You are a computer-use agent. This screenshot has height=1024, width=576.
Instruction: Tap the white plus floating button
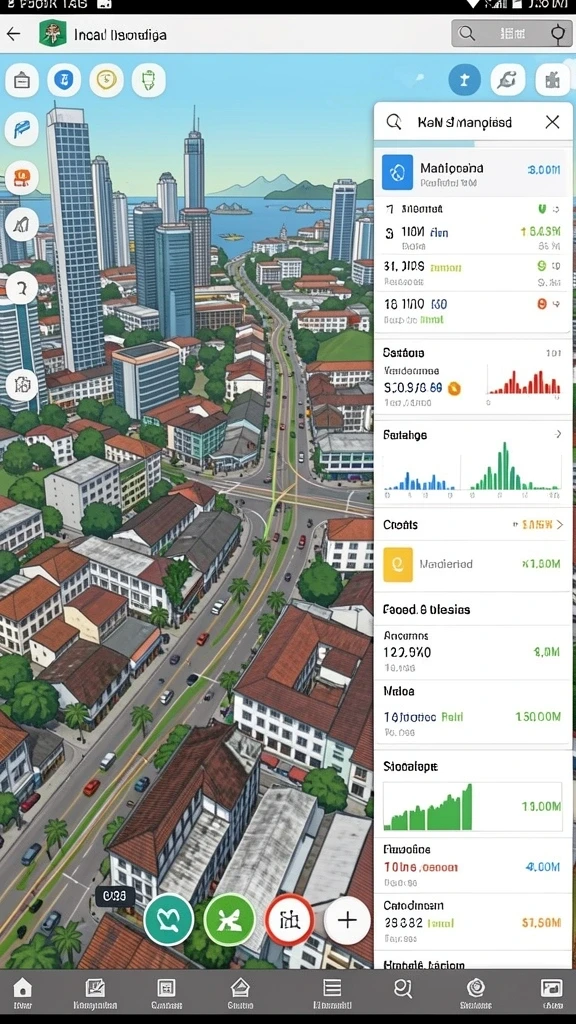point(347,920)
